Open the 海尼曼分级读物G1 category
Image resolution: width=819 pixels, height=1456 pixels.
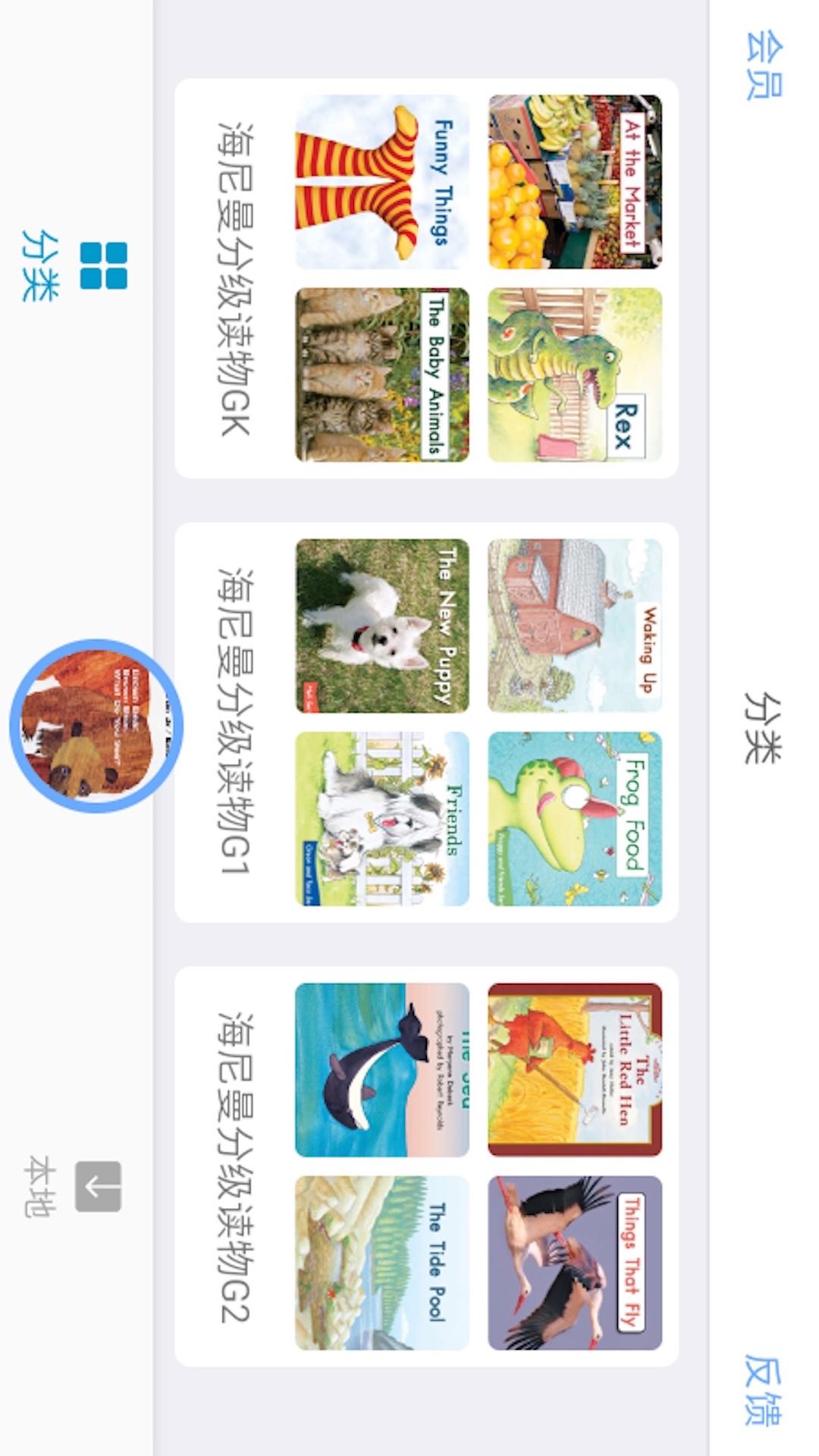(x=235, y=722)
